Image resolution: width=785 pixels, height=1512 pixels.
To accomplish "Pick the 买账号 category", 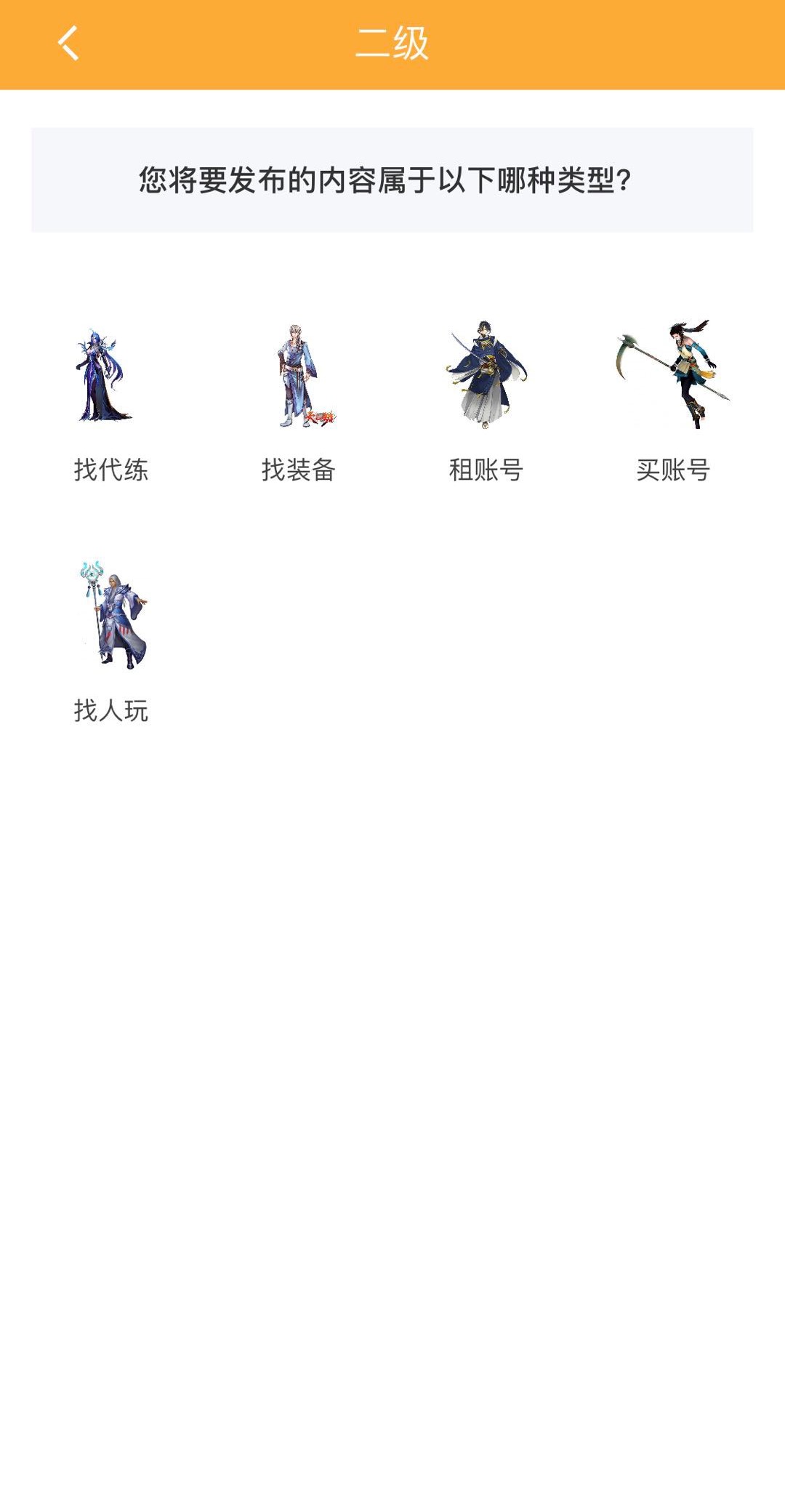I will [673, 401].
